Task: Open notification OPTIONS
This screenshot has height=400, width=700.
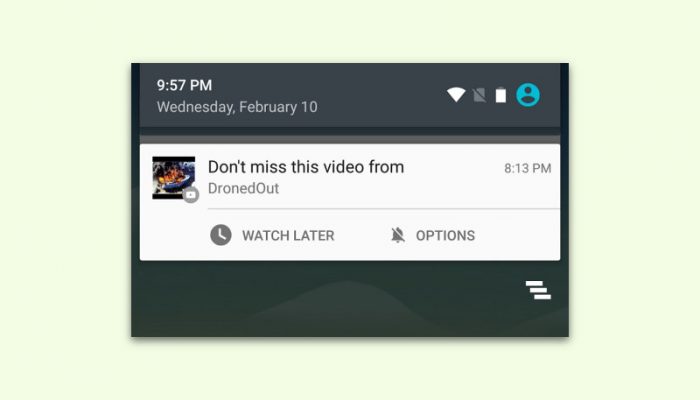Action: coord(432,236)
